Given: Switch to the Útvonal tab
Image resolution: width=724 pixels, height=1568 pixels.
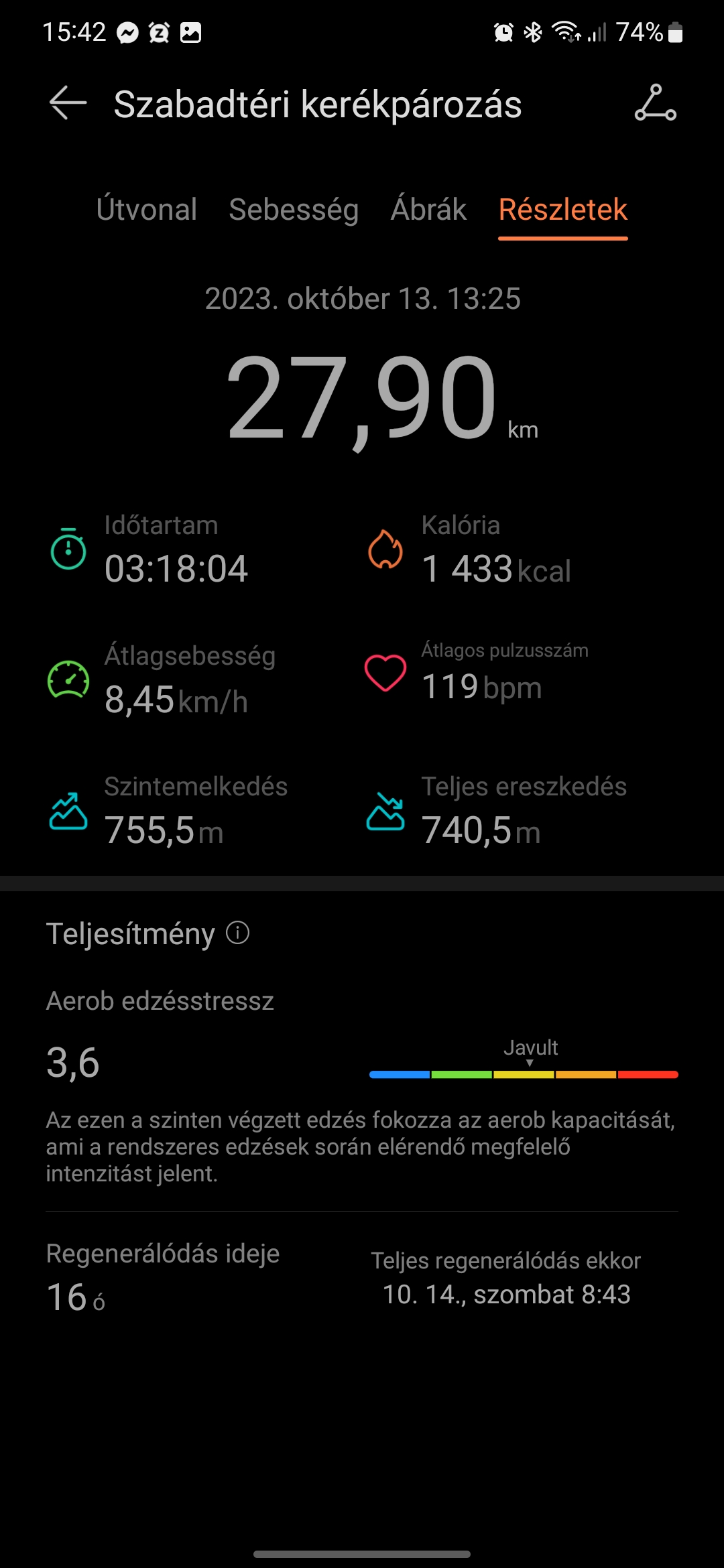Looking at the screenshot, I should tap(147, 210).
